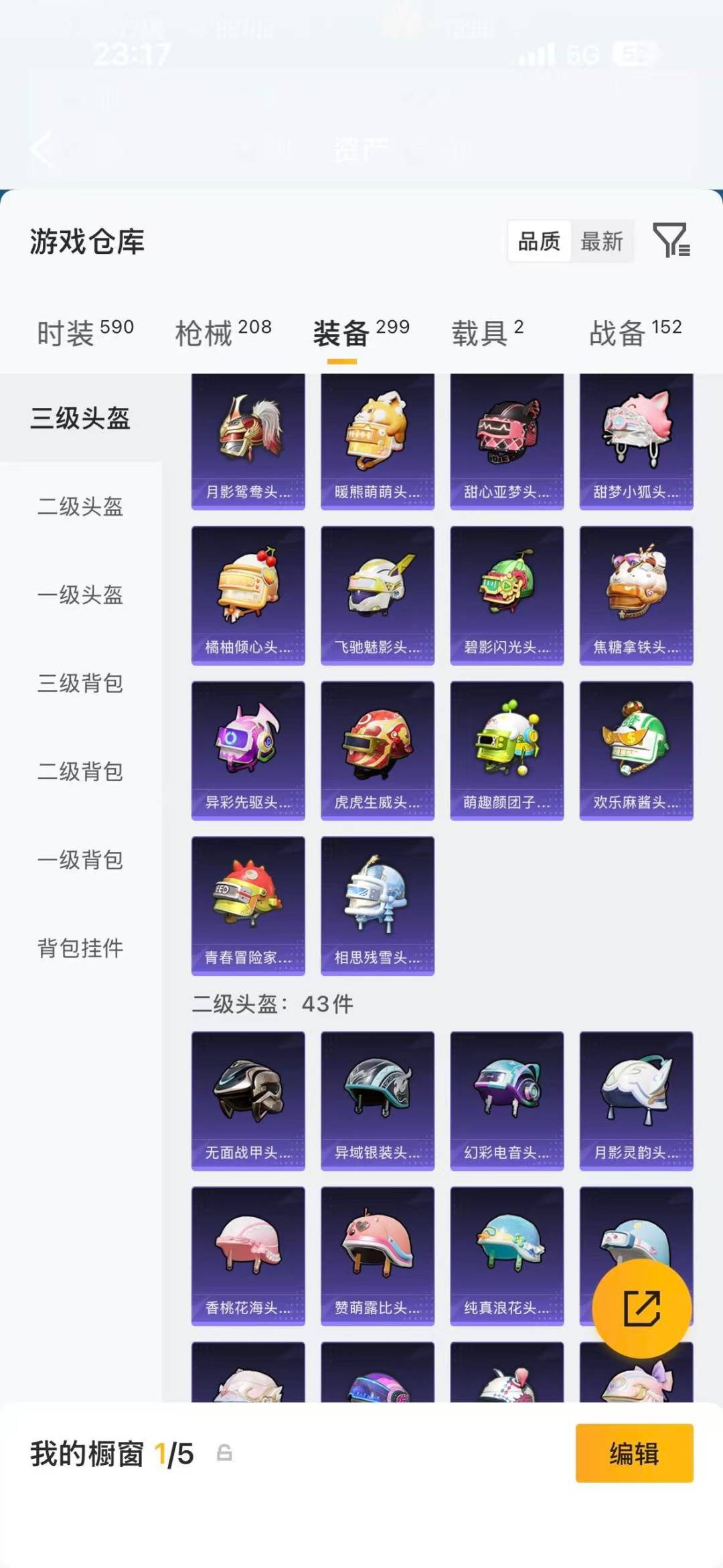Open the 欢乐麻酱头盔 item

point(636,749)
